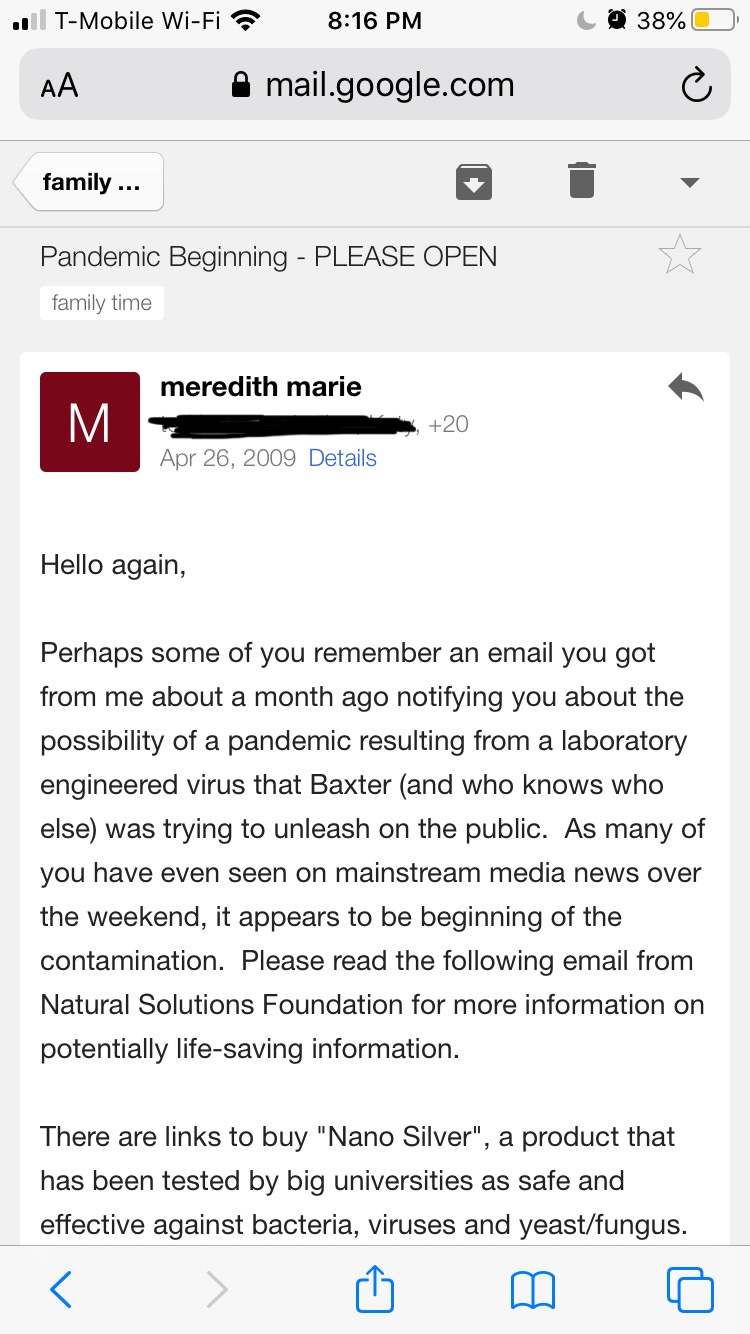
Task: Archive this email
Action: click(x=473, y=182)
